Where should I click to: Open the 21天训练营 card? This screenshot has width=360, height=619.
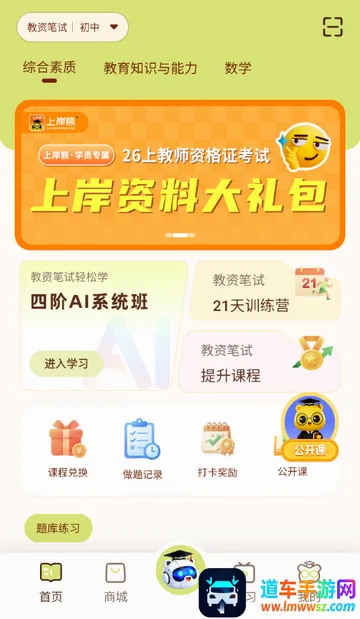click(x=265, y=290)
